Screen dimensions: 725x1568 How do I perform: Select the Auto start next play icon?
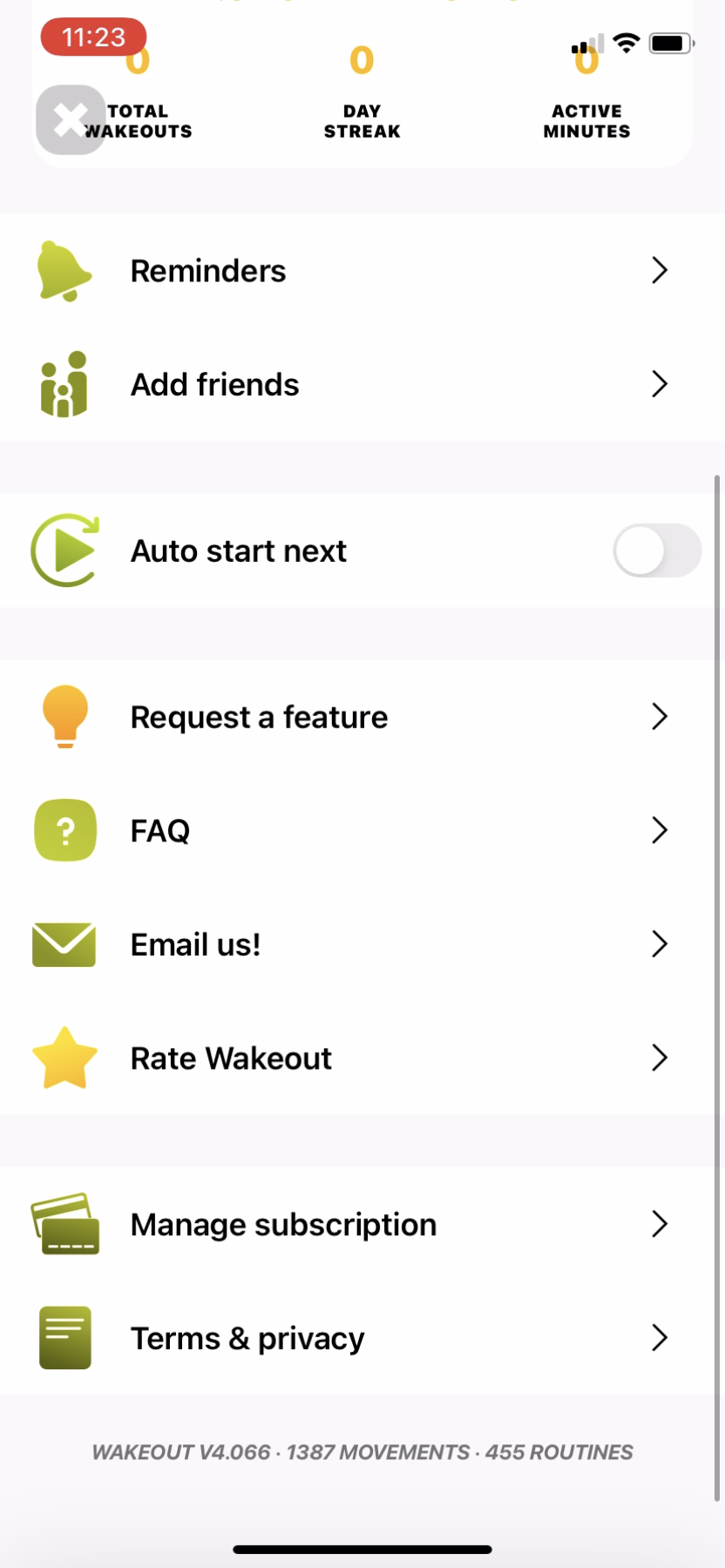(64, 550)
